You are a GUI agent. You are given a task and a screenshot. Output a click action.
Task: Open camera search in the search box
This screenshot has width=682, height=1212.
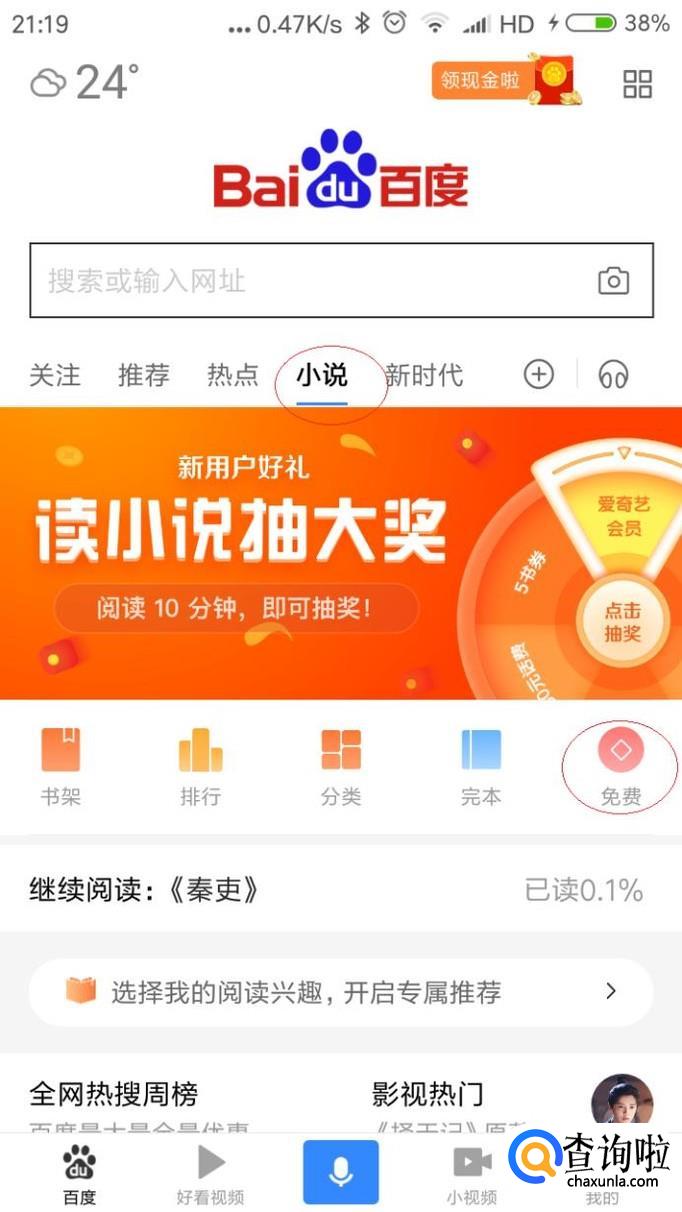613,281
